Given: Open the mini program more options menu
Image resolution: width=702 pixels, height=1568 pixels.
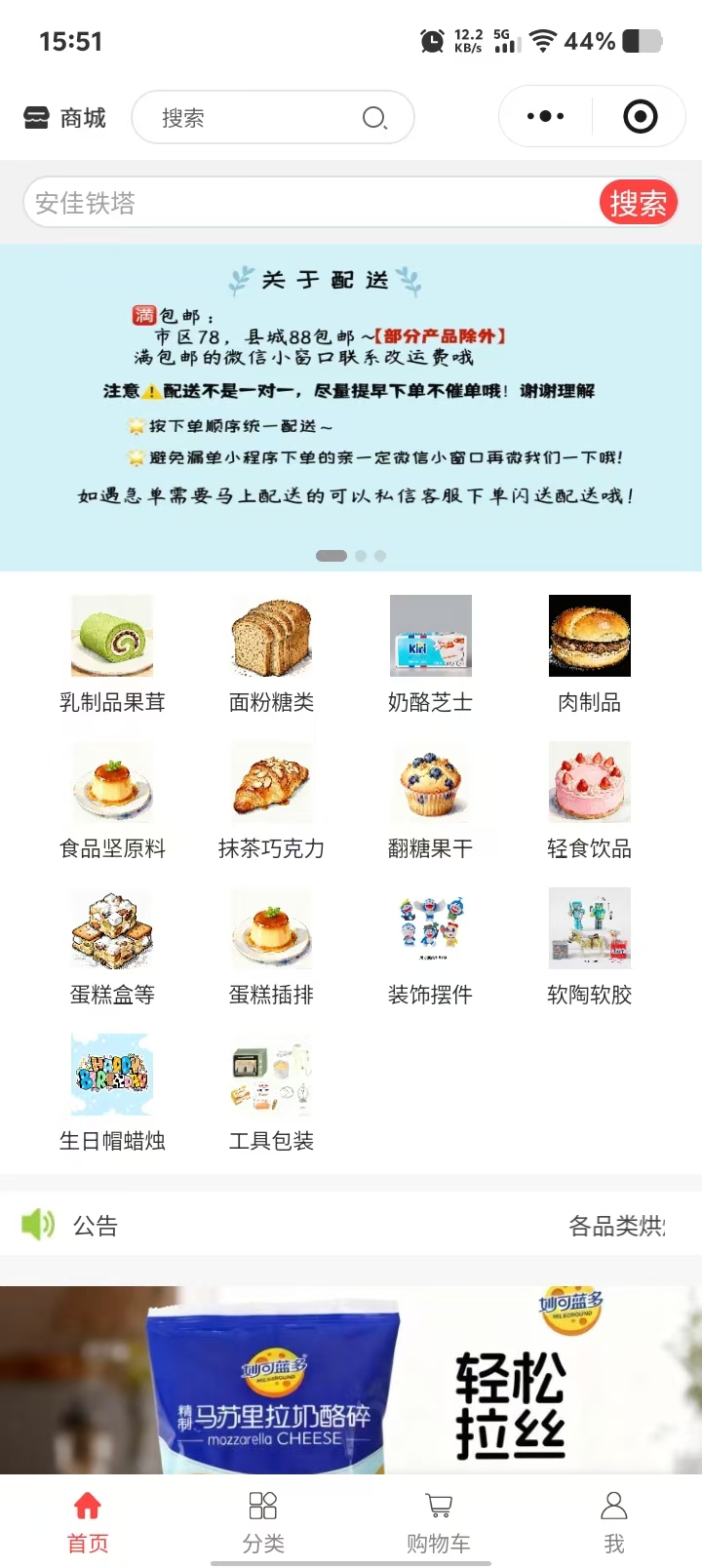Looking at the screenshot, I should (545, 117).
